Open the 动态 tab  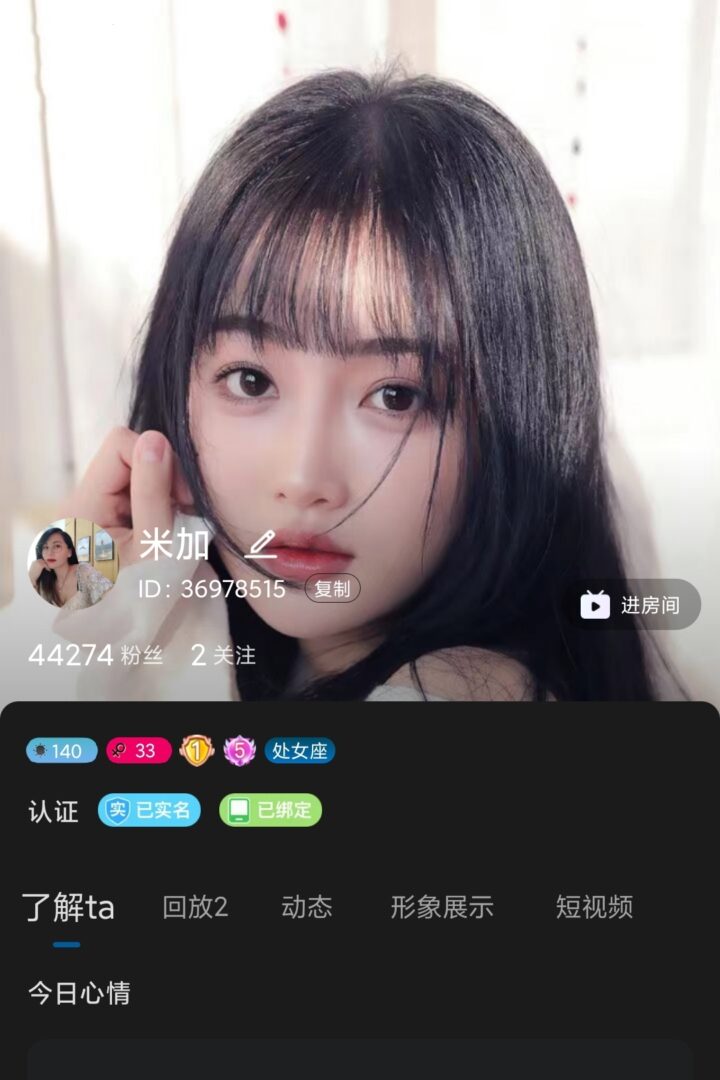click(x=306, y=907)
